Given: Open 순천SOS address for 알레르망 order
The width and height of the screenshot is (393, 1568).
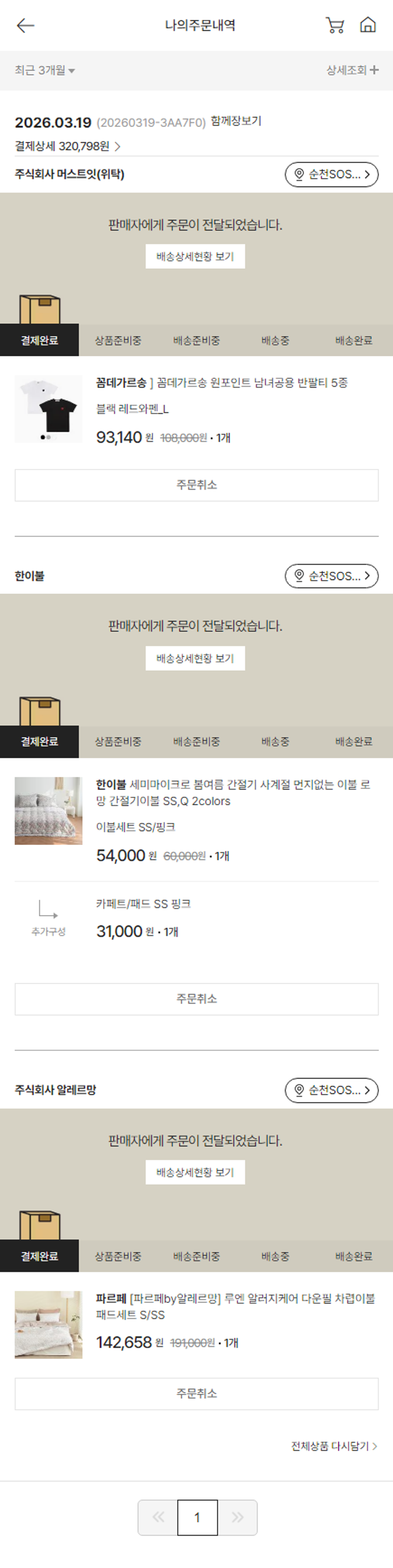Looking at the screenshot, I should (332, 1090).
